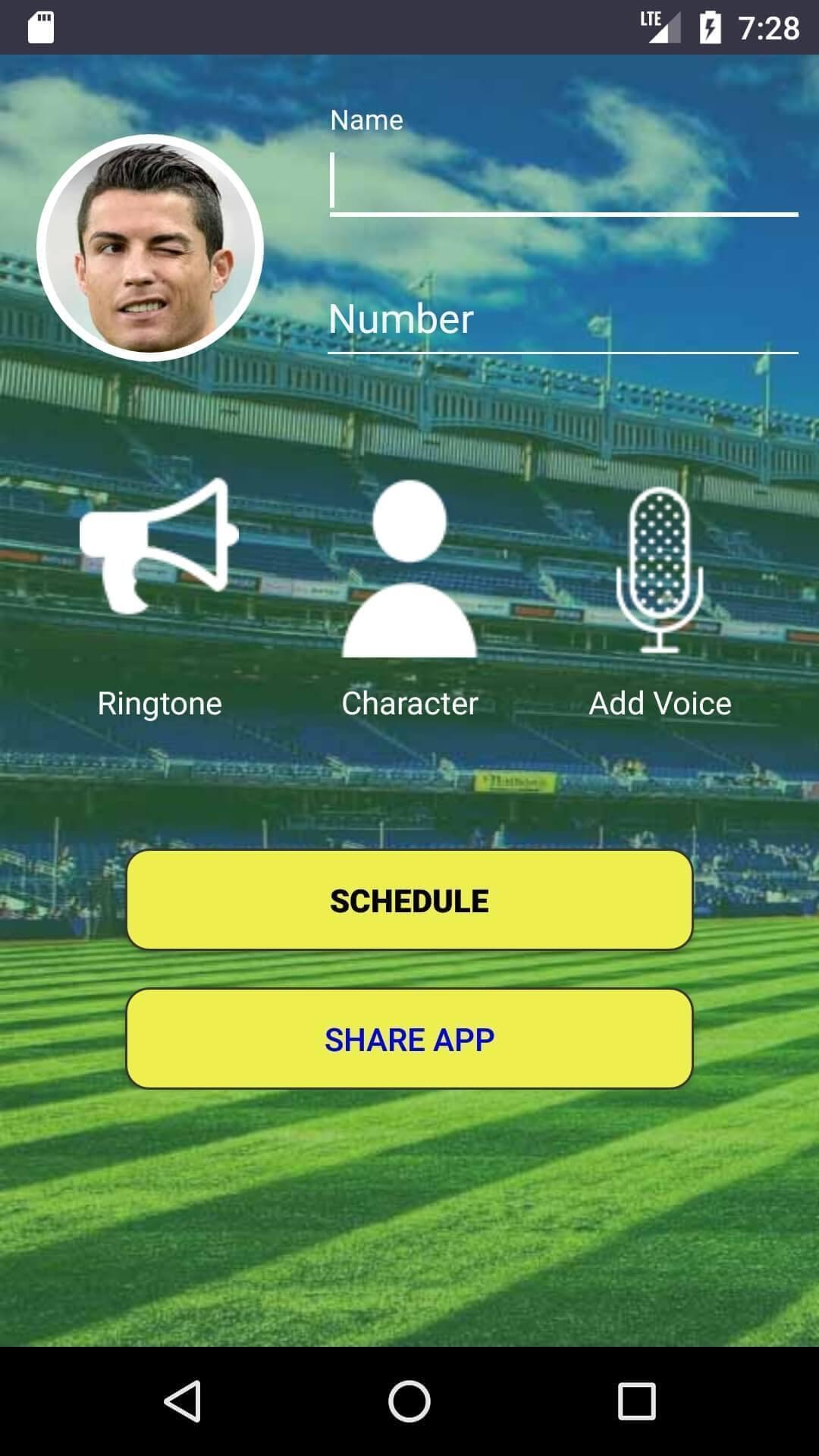
Task: Select a caller Character
Action: [x=409, y=569]
